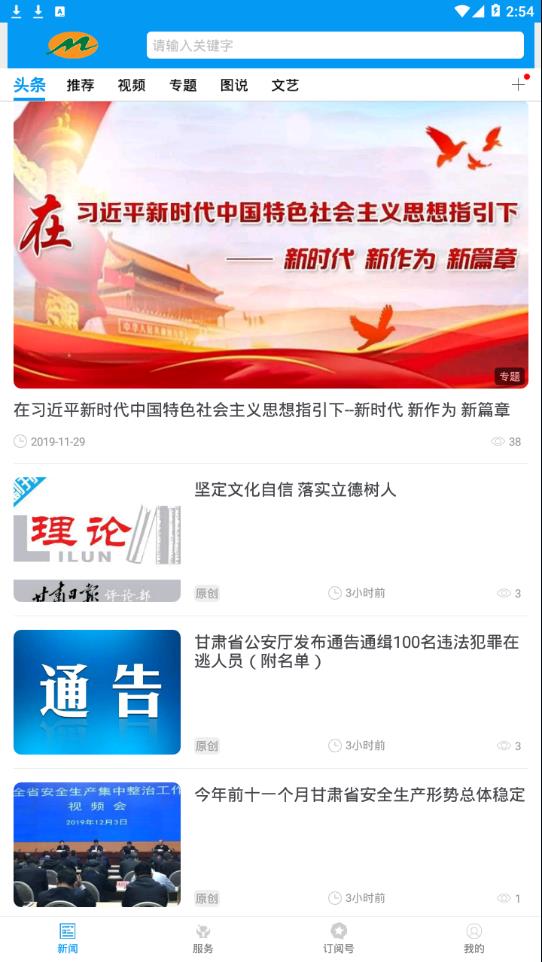Select 新闻 in bottom navigation
This screenshot has width=542, height=962.
tap(68, 939)
